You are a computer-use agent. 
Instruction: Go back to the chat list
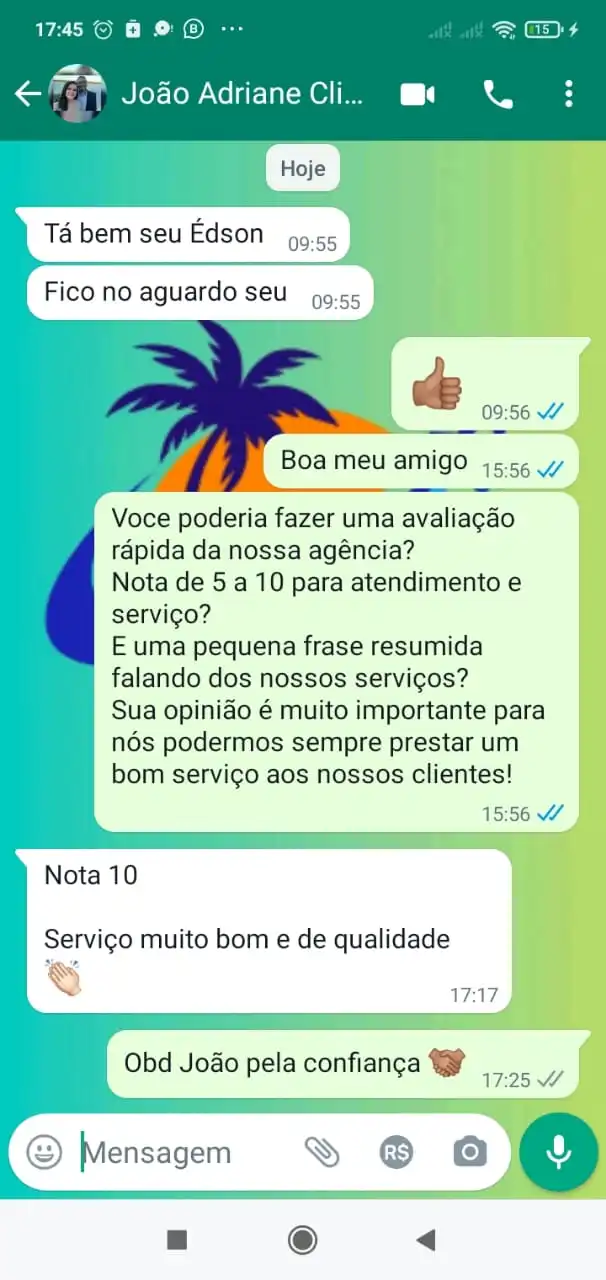click(27, 94)
